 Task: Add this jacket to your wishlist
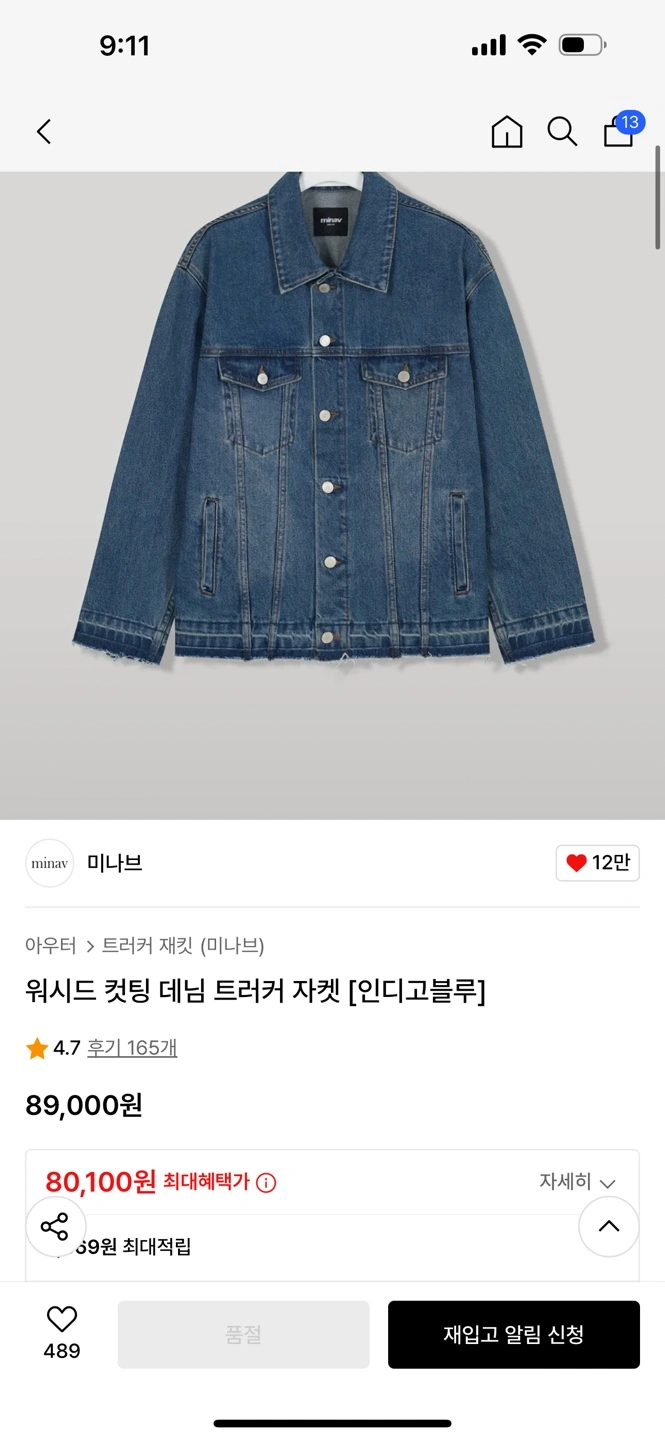tap(62, 1333)
